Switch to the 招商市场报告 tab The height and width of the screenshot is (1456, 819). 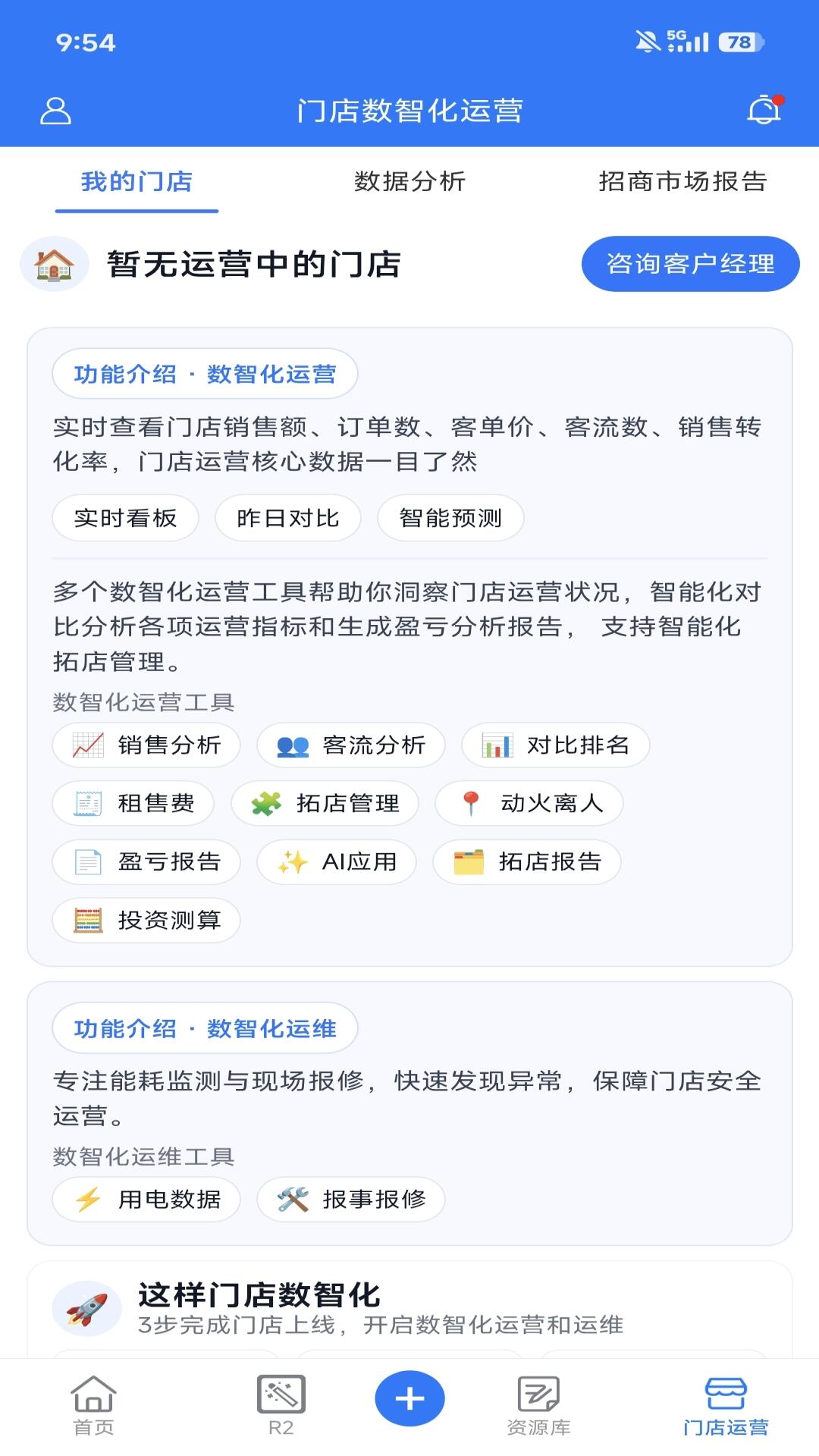click(683, 181)
